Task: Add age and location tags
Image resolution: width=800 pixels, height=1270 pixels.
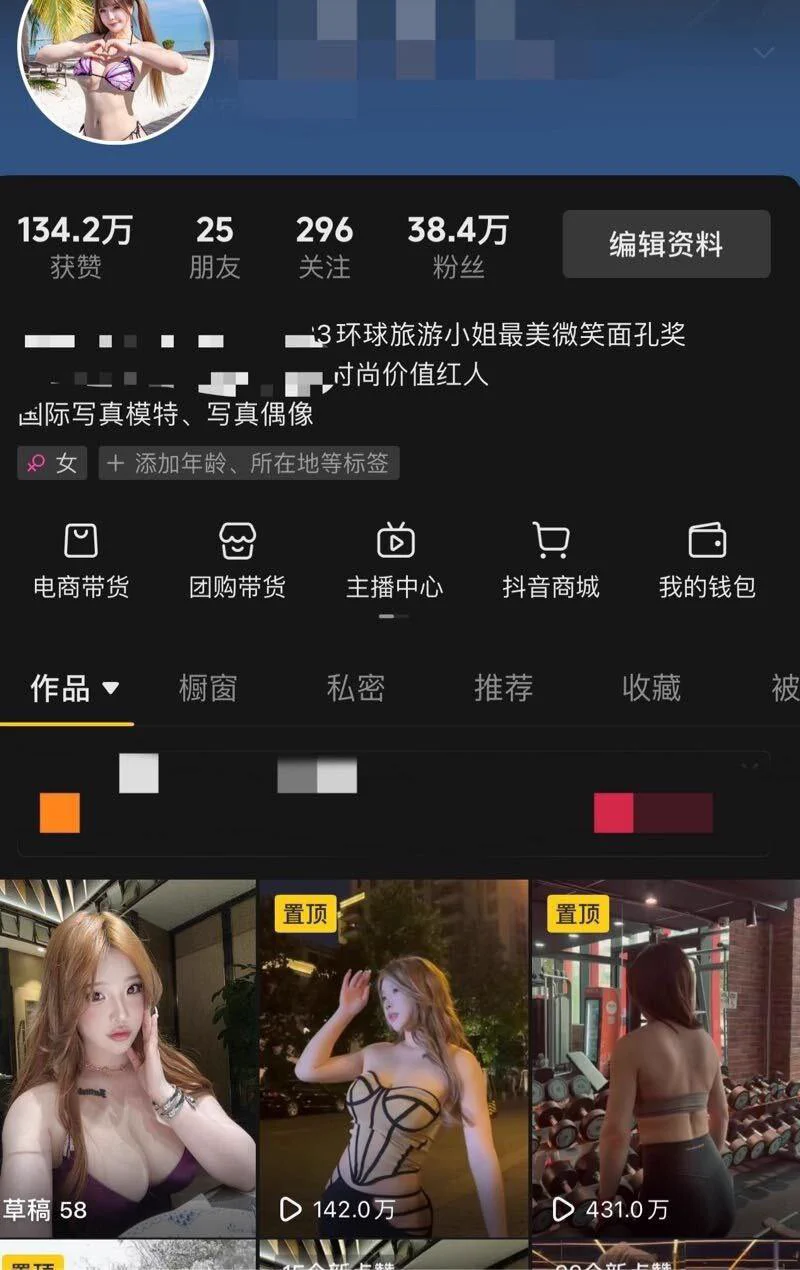Action: [248, 464]
